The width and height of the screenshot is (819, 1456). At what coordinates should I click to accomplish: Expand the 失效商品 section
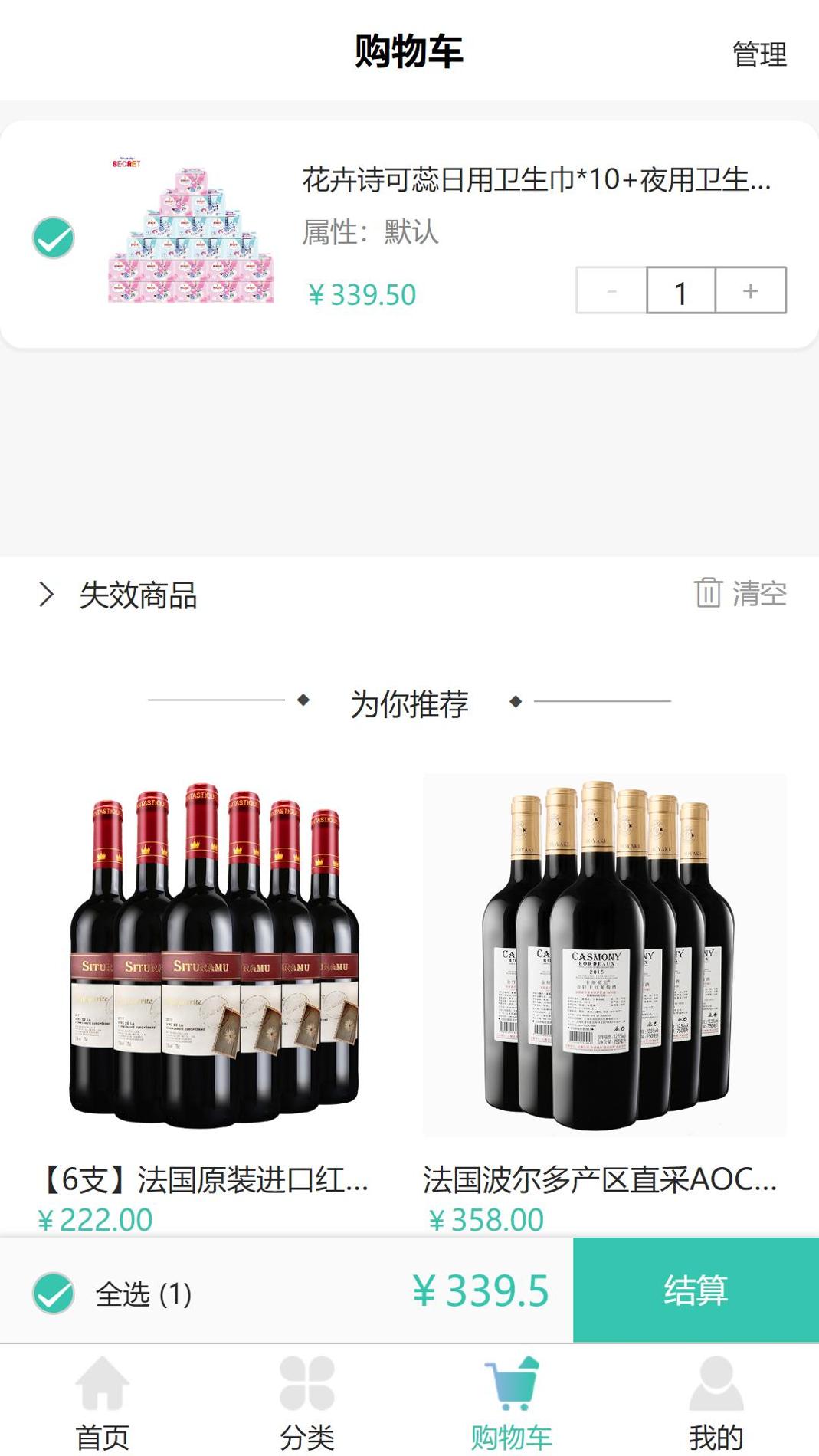click(x=119, y=595)
